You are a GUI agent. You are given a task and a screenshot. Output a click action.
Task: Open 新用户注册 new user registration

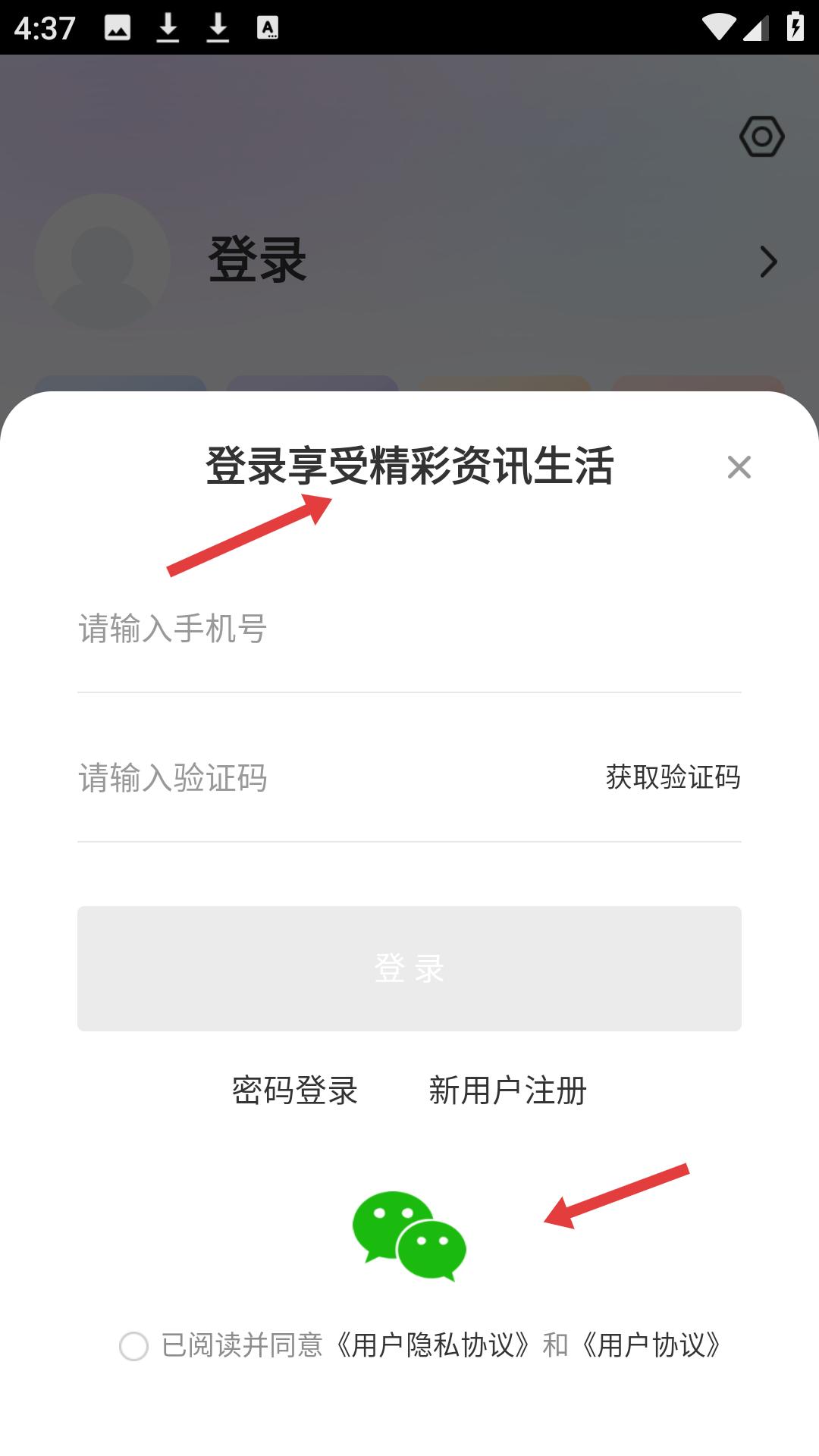pos(508,1090)
